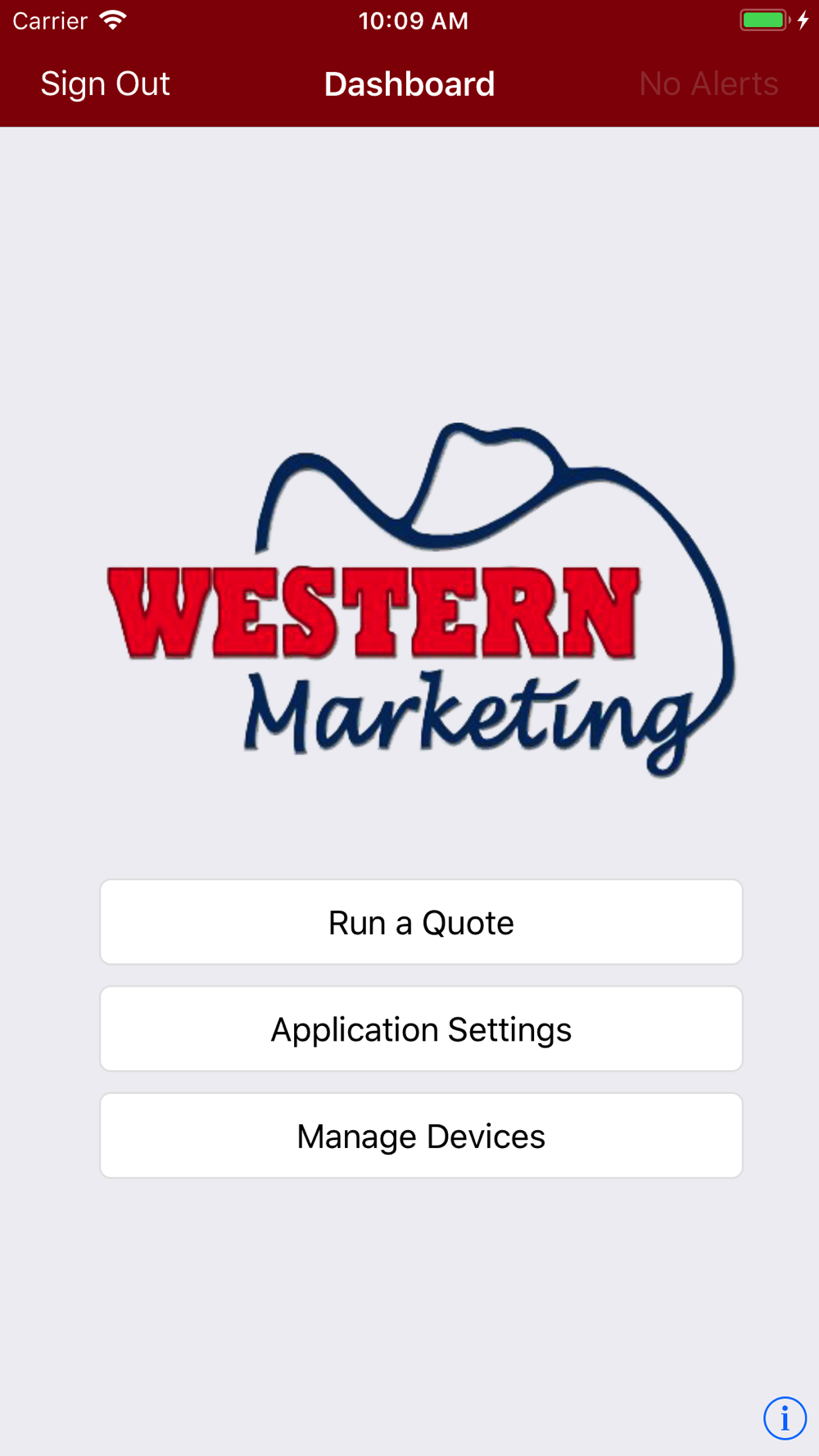Open Run a Quote

(x=421, y=922)
